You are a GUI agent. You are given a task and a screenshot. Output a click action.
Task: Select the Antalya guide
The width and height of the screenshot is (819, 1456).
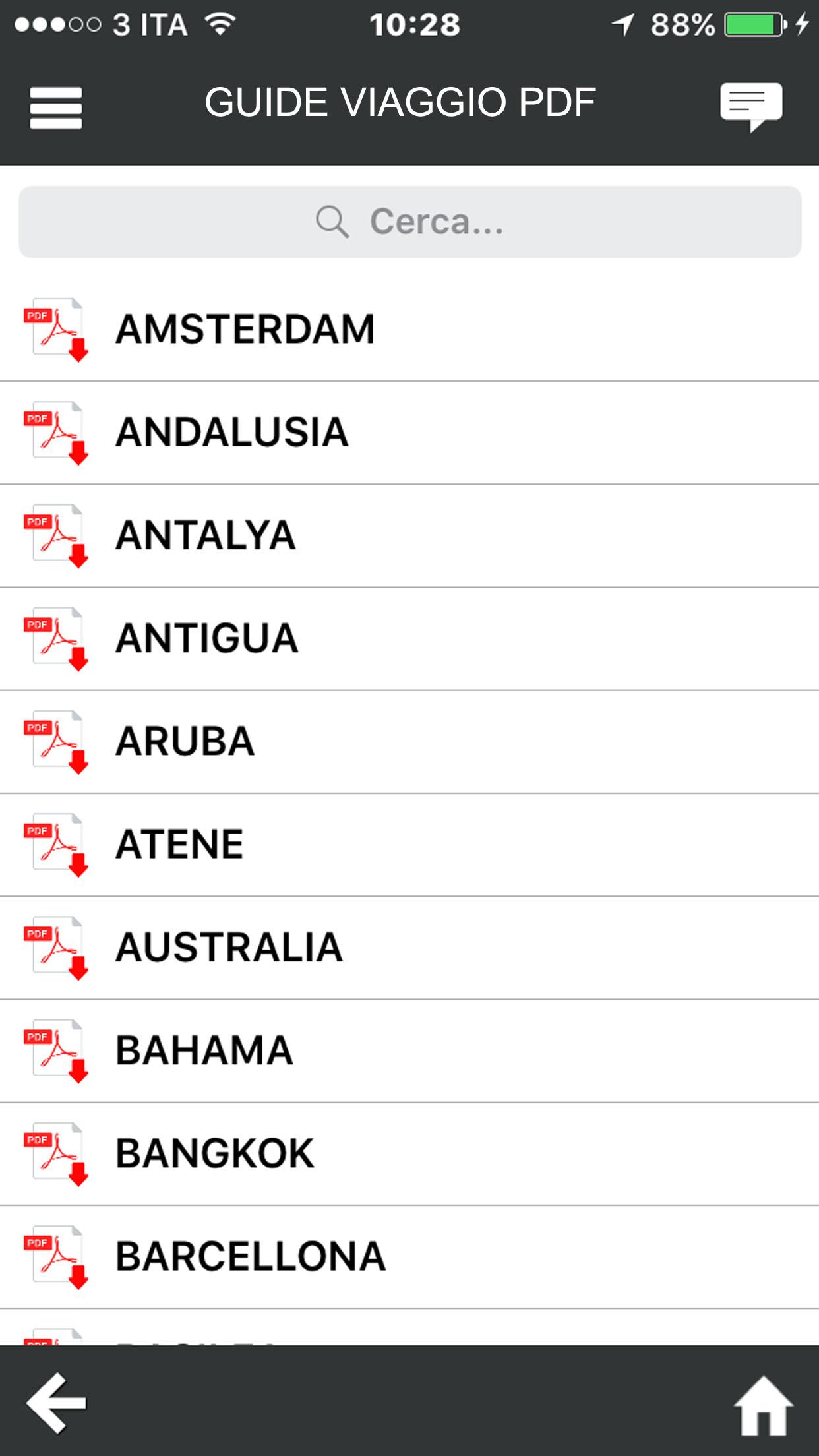[205, 535]
